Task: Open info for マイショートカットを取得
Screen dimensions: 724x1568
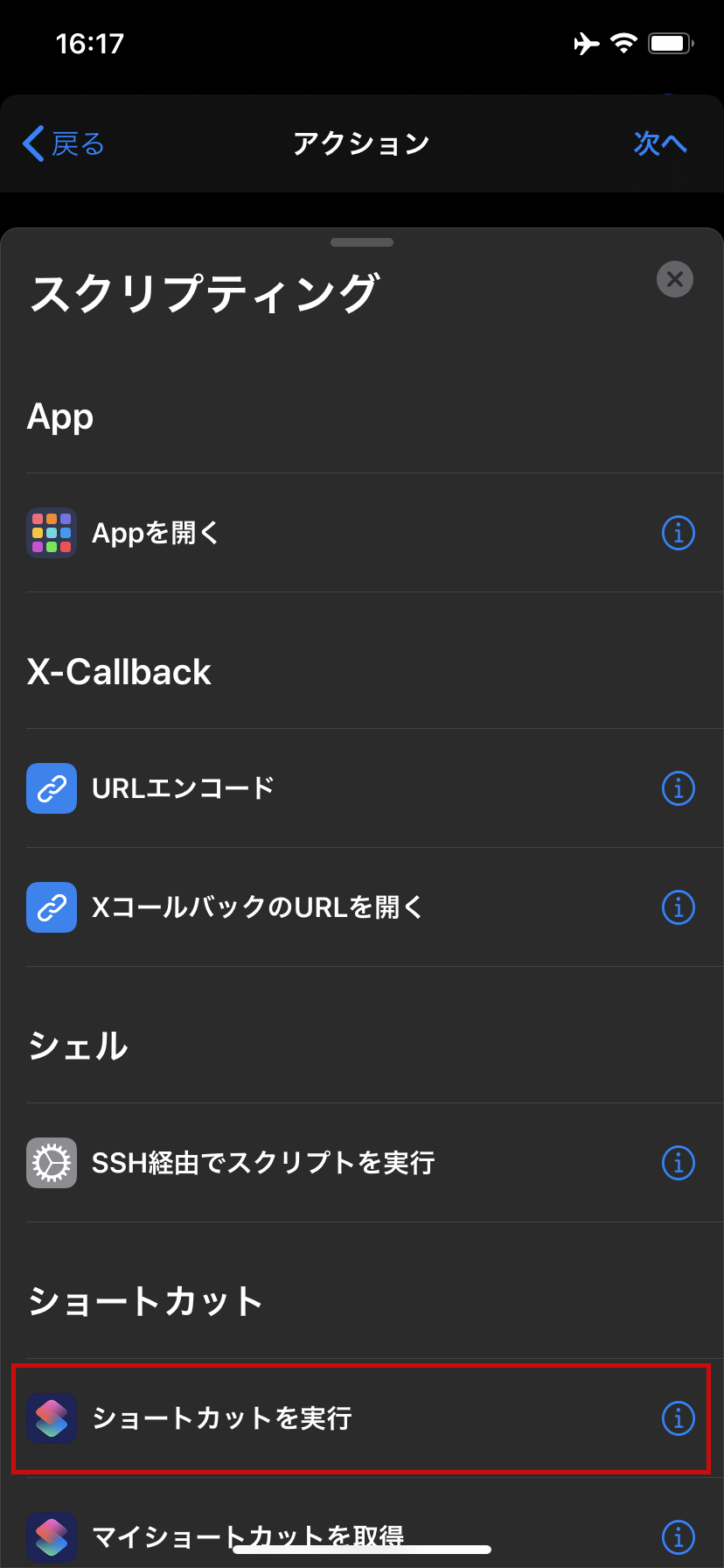Action: point(679,1537)
